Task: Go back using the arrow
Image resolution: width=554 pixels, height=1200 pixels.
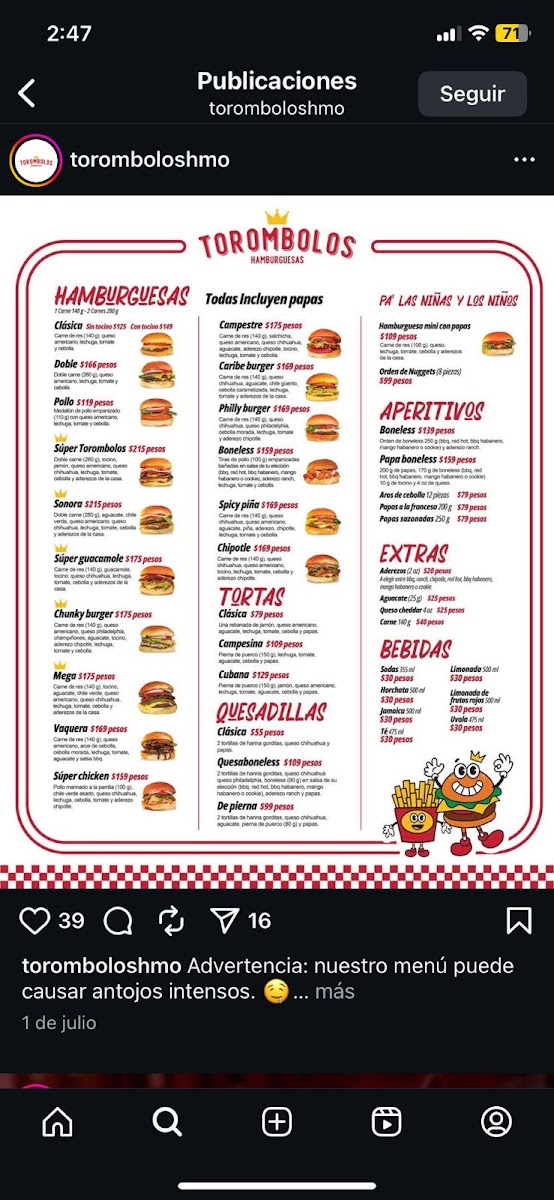Action: pos(27,94)
